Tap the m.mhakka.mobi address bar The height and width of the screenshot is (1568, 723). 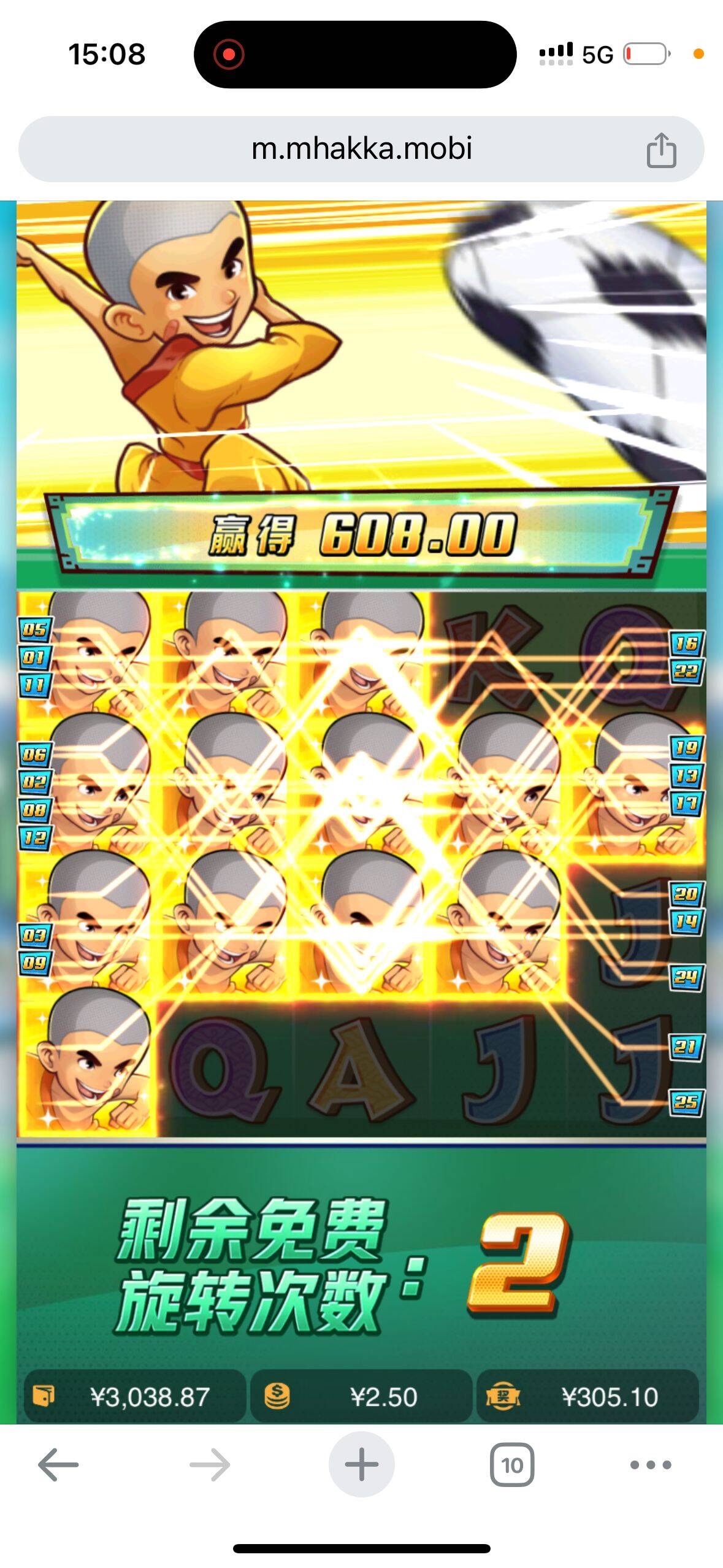(x=361, y=149)
